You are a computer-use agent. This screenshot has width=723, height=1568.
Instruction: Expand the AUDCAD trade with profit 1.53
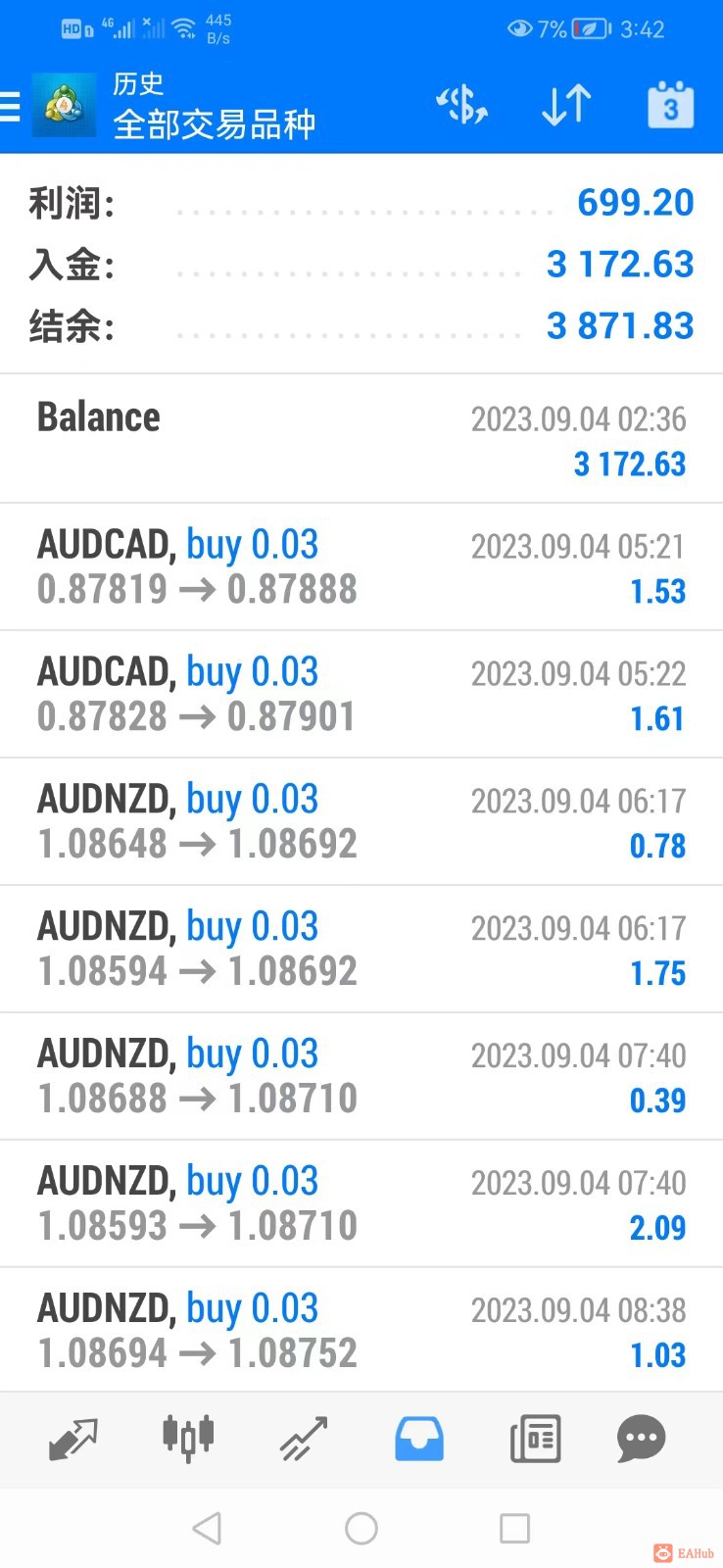coord(361,566)
